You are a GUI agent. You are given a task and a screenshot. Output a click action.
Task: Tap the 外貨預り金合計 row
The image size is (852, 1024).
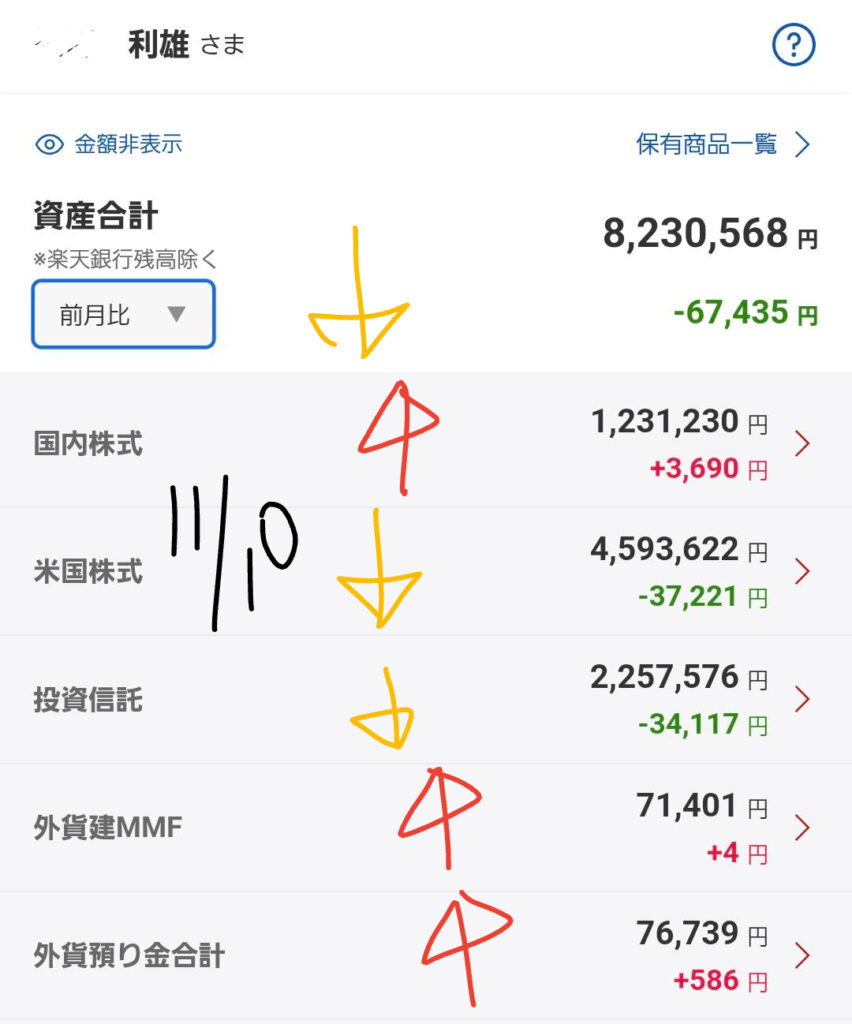[128, 956]
